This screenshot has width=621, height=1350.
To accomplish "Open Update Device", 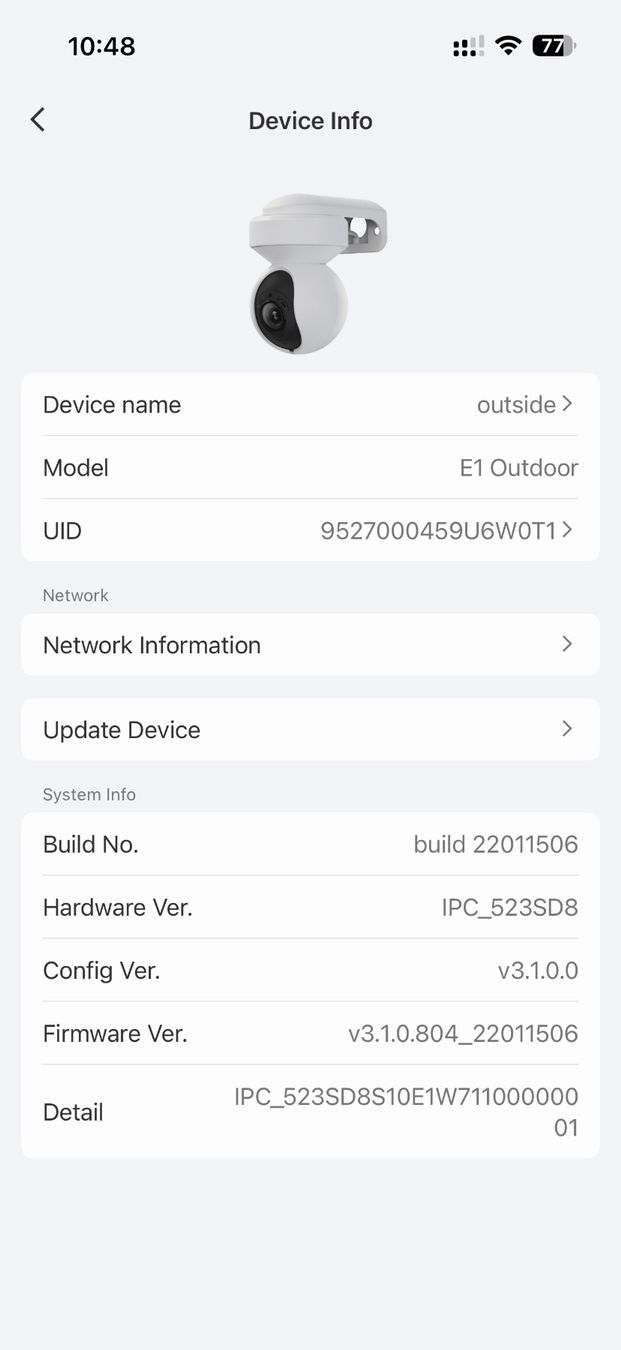I will click(310, 730).
